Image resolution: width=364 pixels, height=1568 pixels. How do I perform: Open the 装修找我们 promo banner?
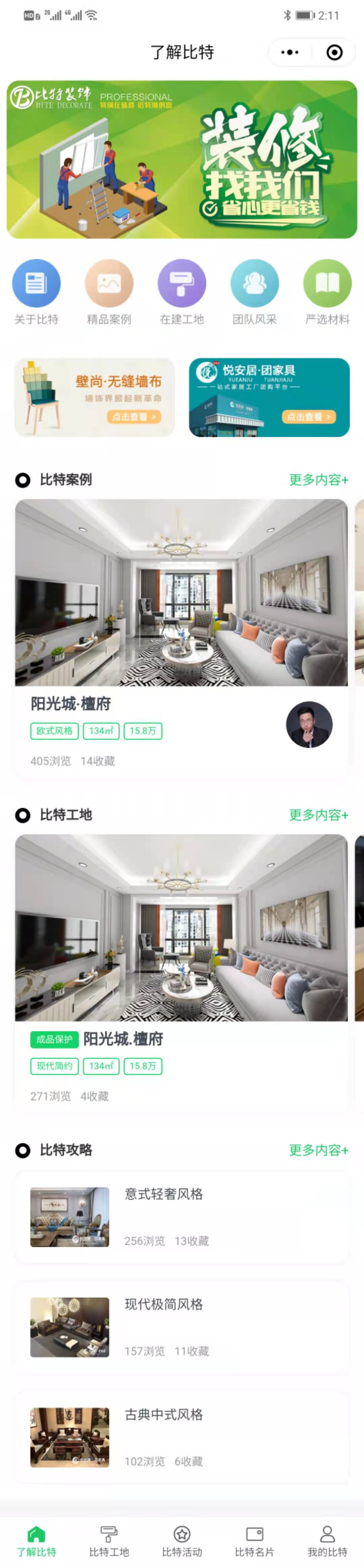tap(182, 159)
